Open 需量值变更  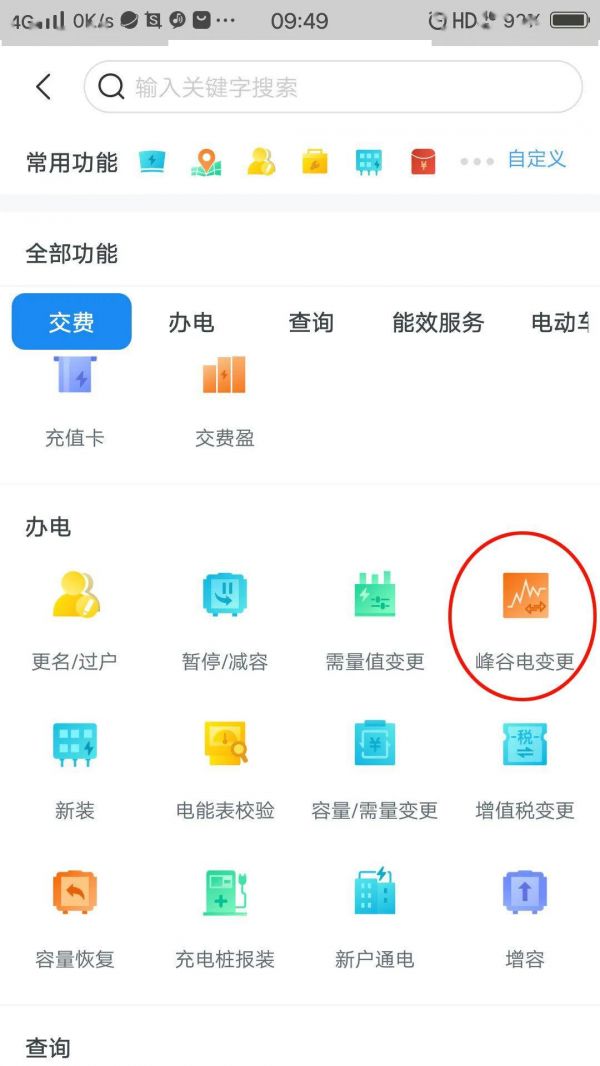tap(375, 618)
